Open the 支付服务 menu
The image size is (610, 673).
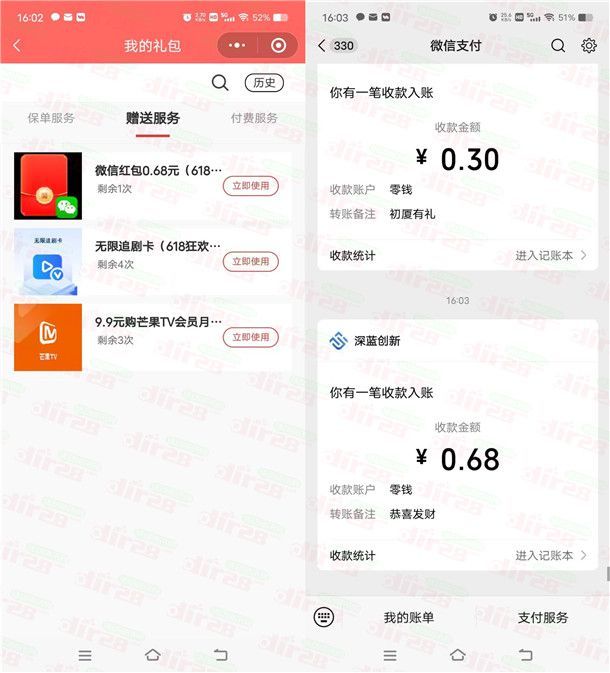tap(542, 618)
